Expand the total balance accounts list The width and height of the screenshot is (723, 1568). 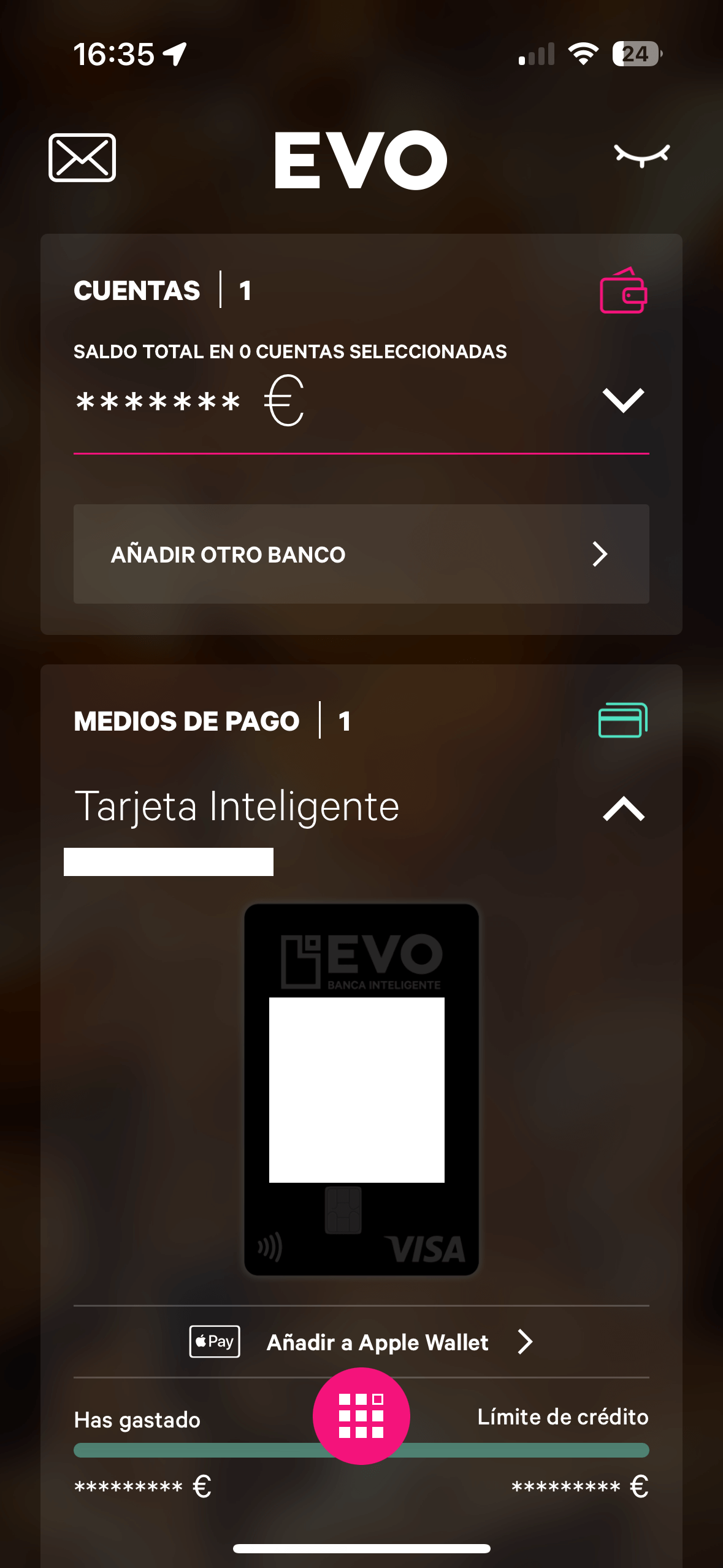623,401
